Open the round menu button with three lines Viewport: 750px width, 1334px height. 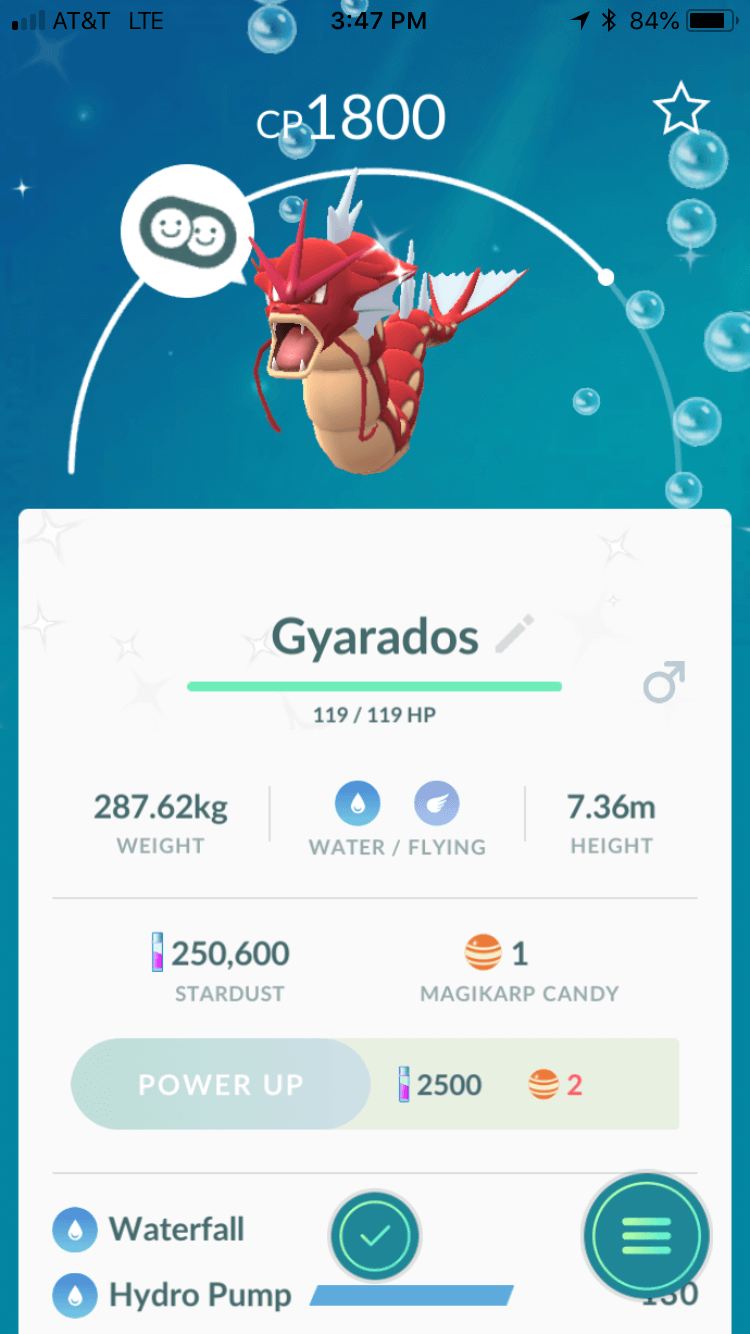[647, 1237]
